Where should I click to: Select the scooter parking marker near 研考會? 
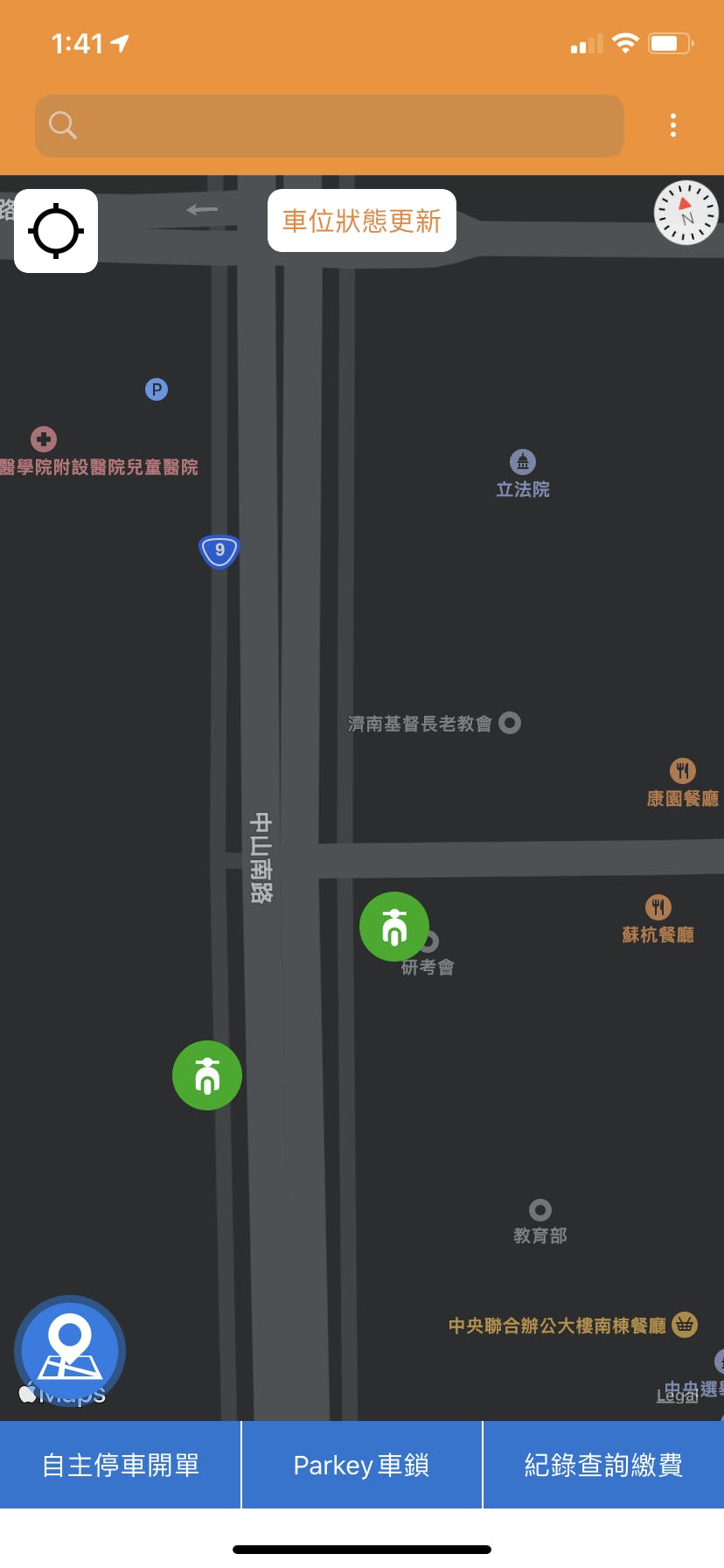(394, 927)
